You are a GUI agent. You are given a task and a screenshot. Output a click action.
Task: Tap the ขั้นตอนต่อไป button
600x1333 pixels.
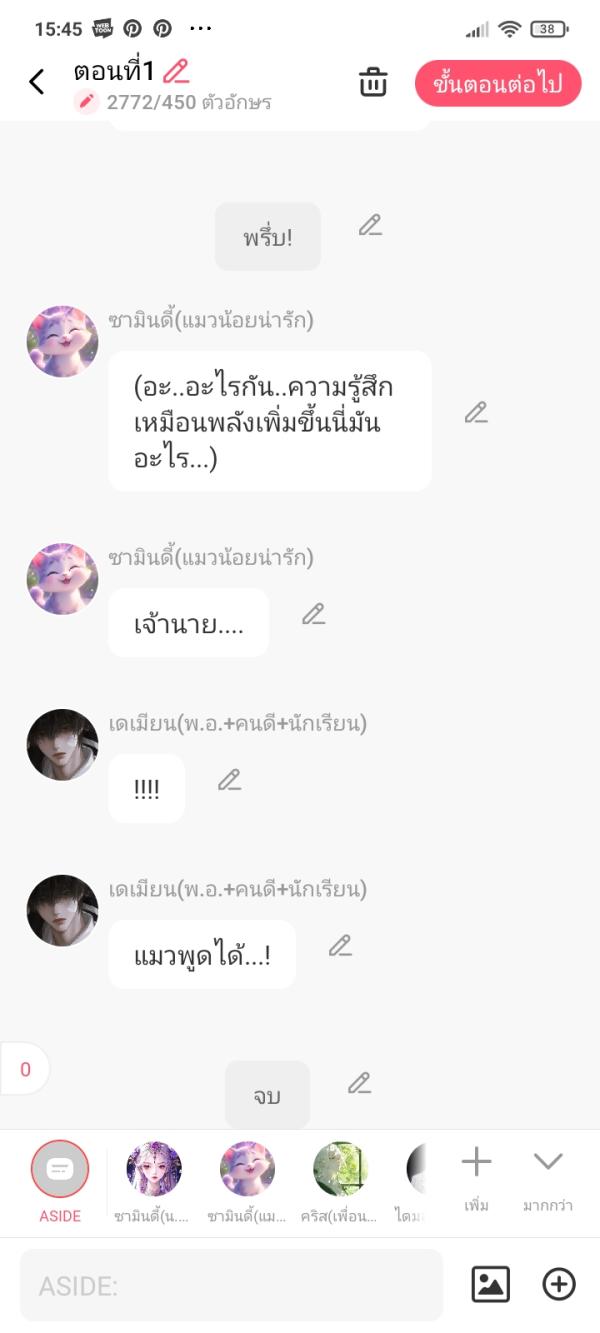pyautogui.click(x=498, y=84)
